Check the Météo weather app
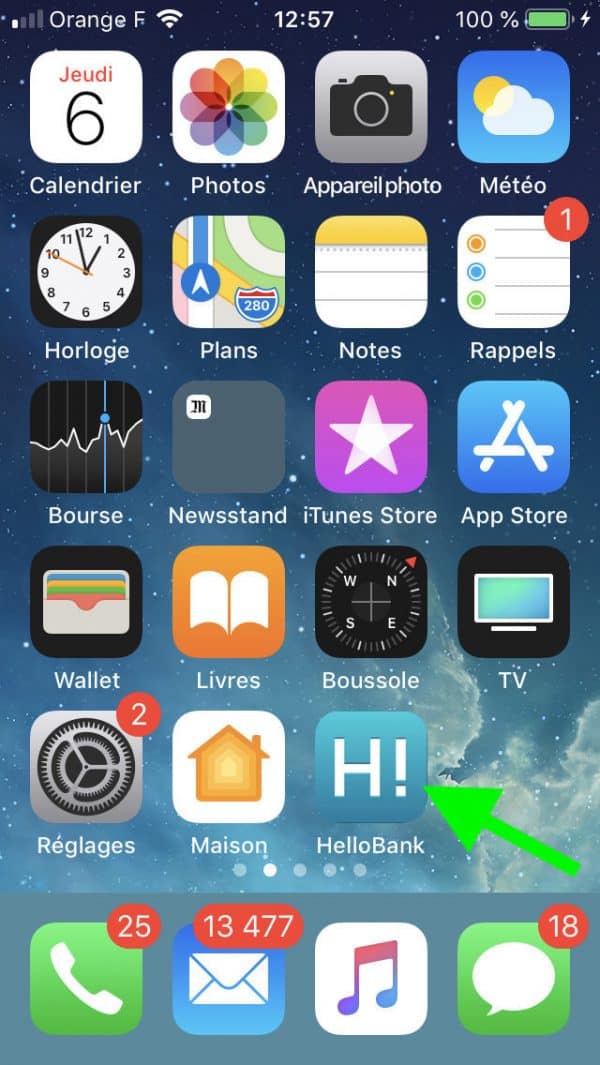This screenshot has width=600, height=1065. [x=513, y=107]
